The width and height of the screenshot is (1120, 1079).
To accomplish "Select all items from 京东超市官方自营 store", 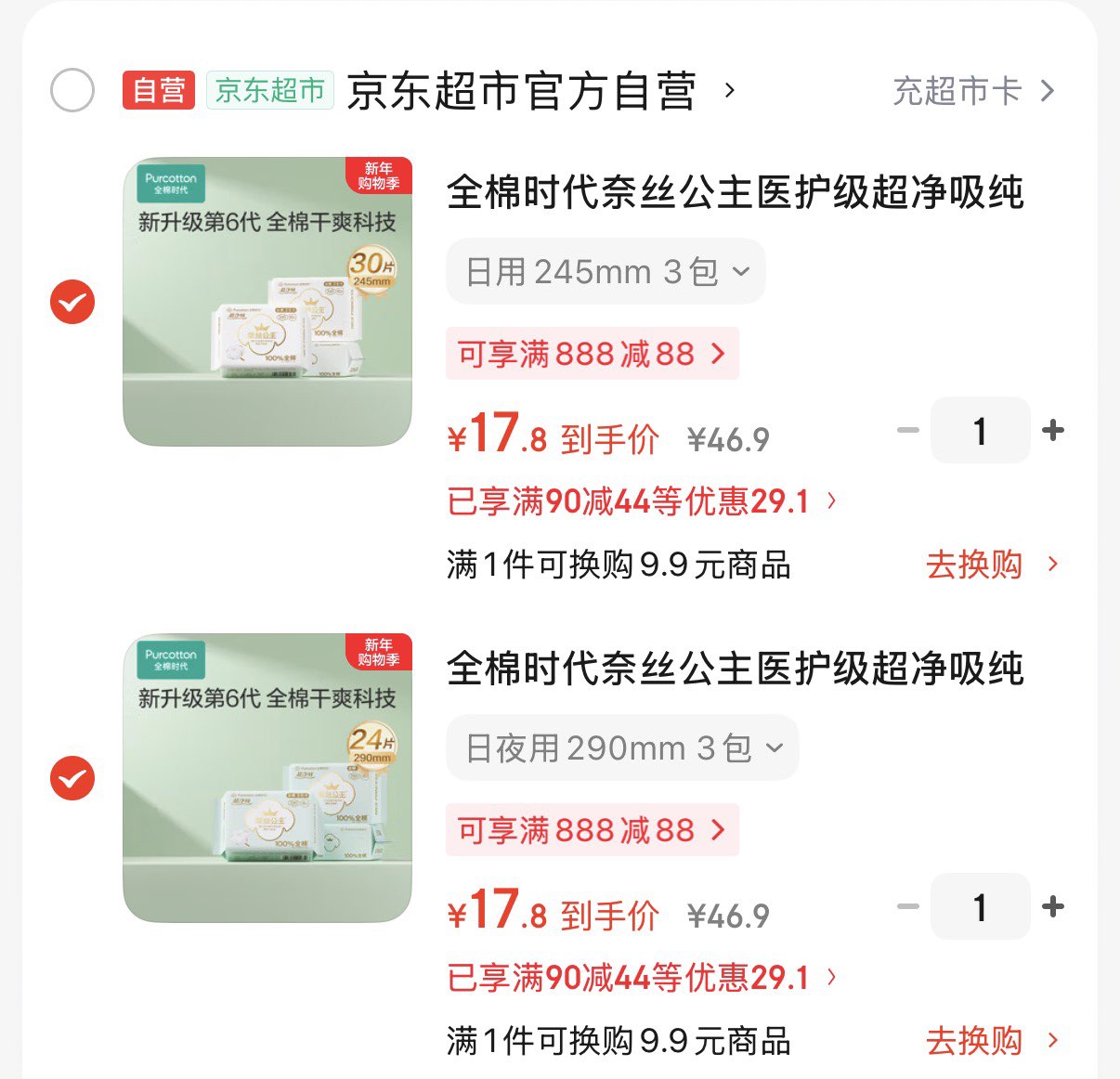I will click(x=72, y=91).
